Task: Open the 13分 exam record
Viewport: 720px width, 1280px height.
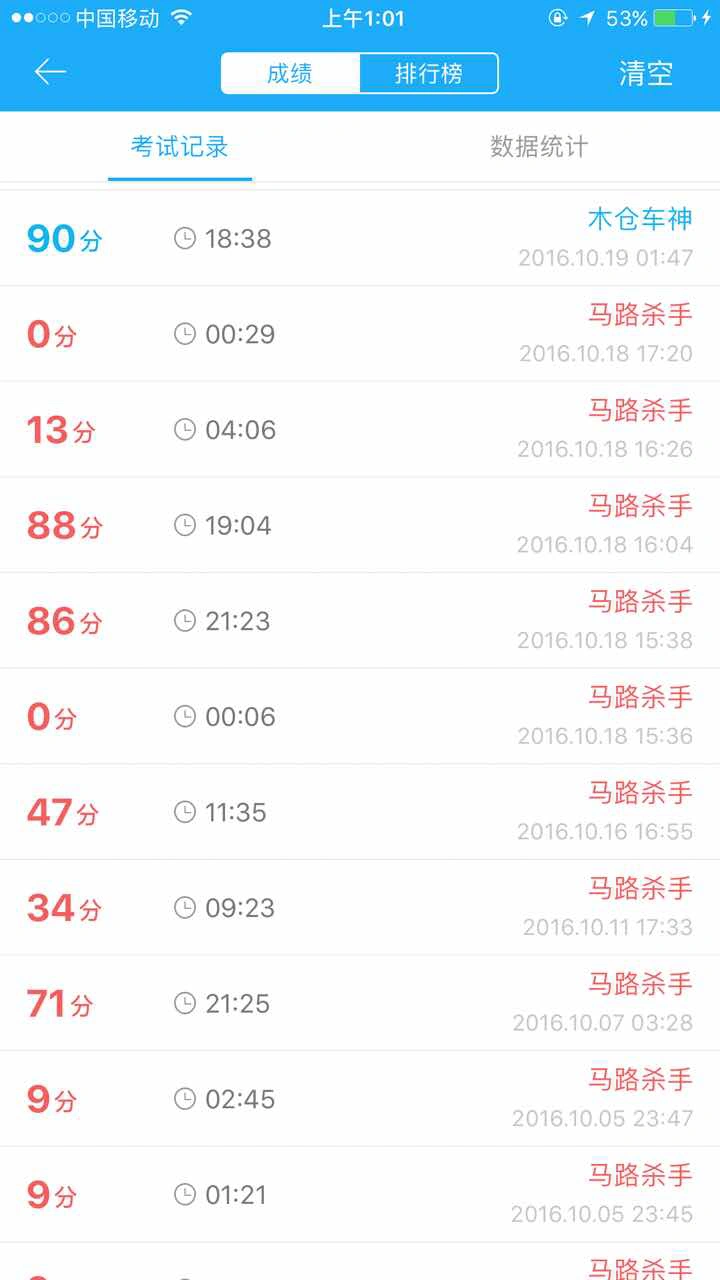Action: [x=360, y=429]
